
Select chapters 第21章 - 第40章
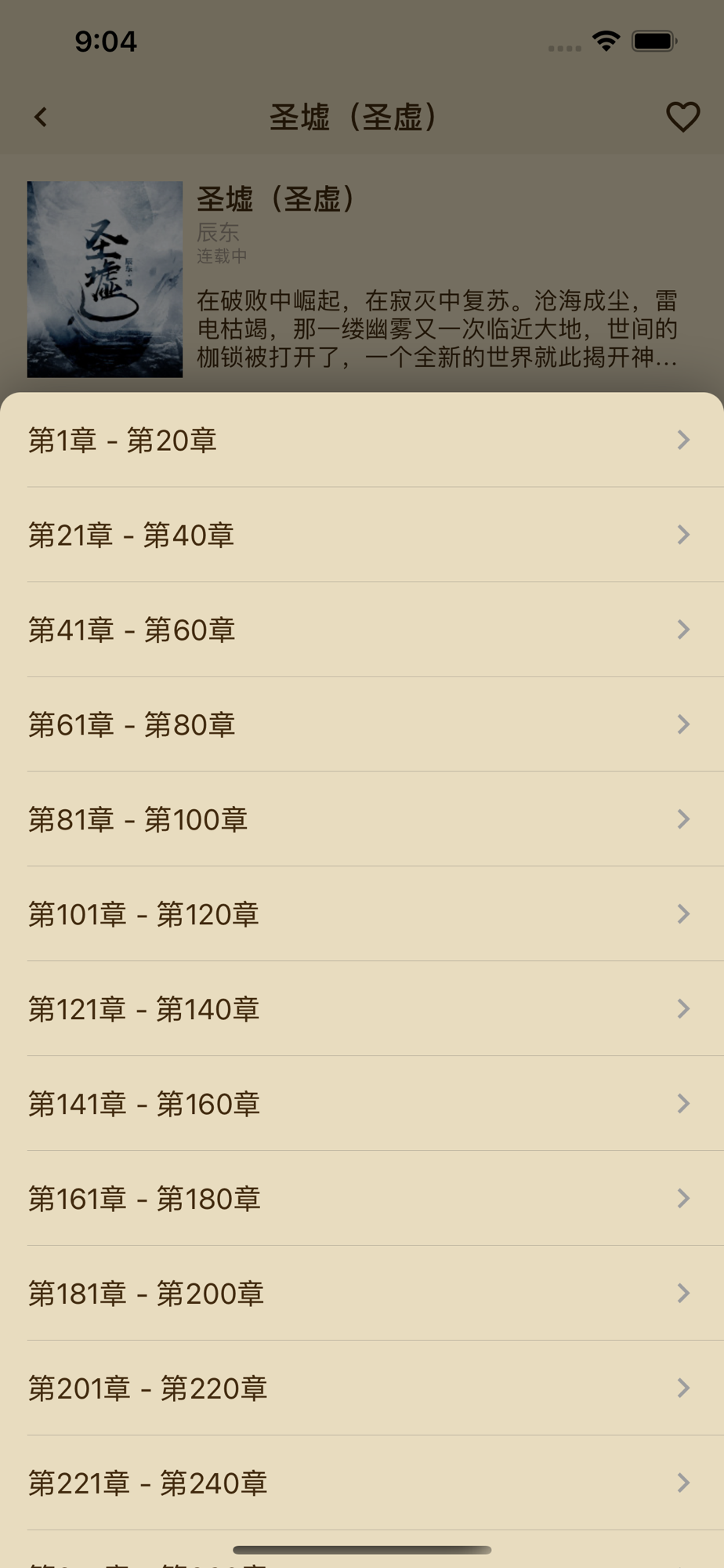coord(360,535)
